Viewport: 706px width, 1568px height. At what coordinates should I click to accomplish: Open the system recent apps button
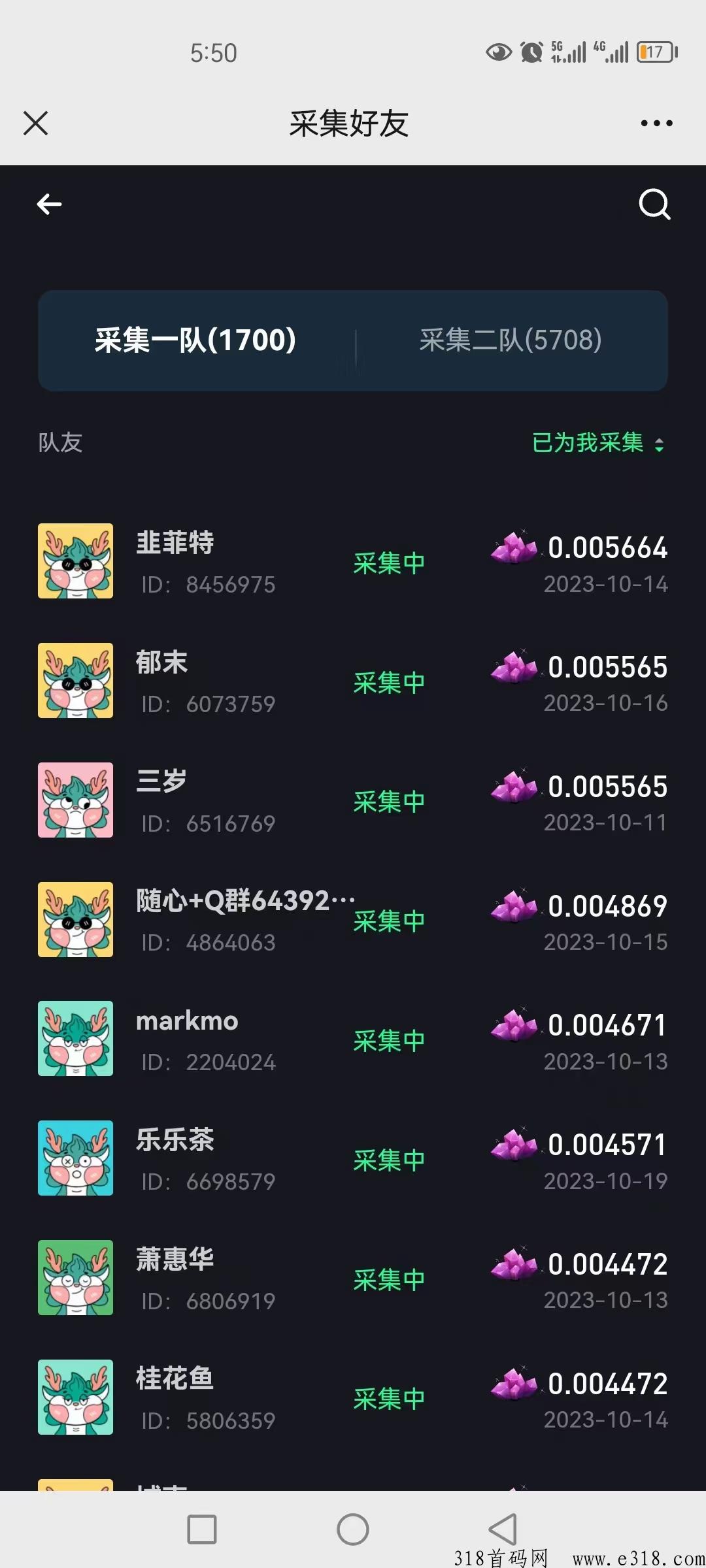coord(202,1529)
